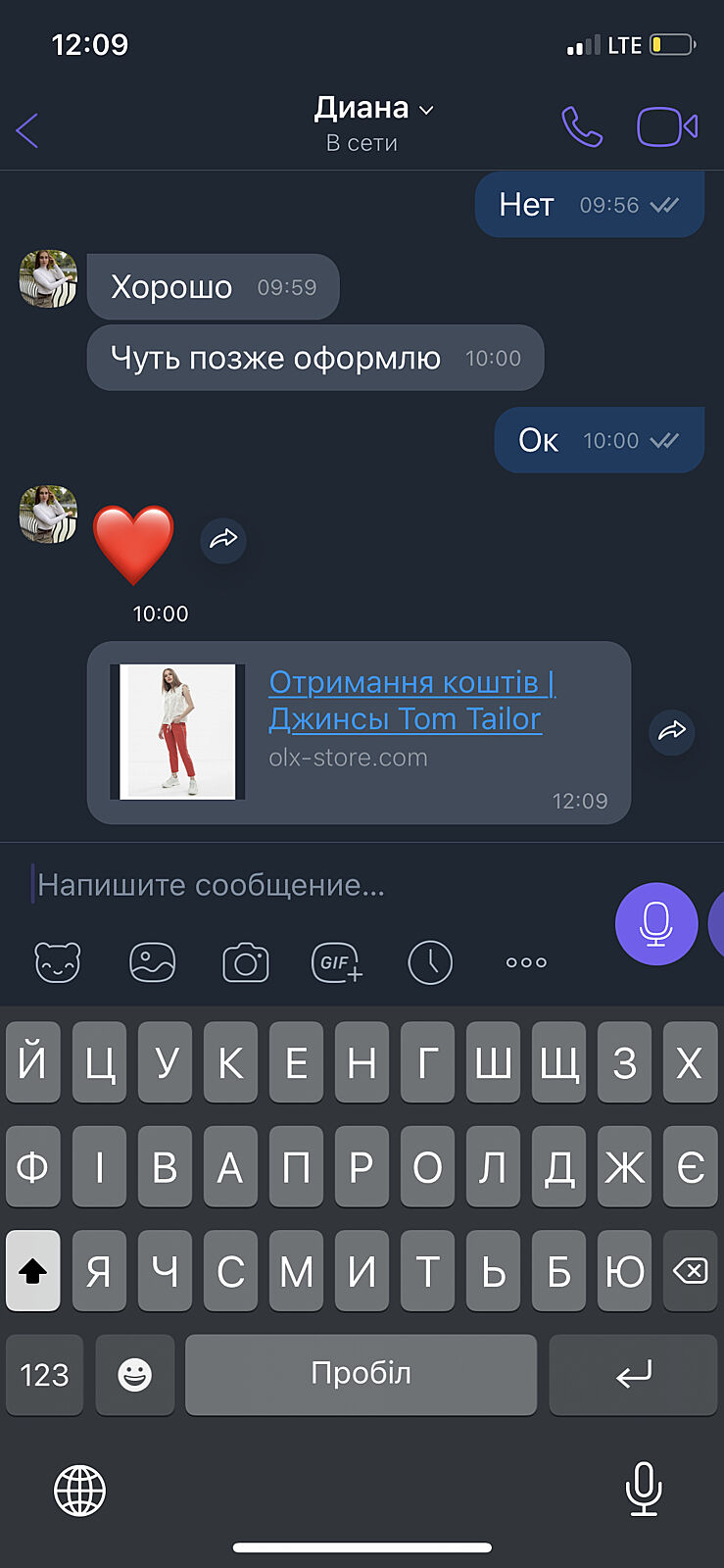724x1568 pixels.
Task: Start a video call with Диана
Action: point(667,126)
